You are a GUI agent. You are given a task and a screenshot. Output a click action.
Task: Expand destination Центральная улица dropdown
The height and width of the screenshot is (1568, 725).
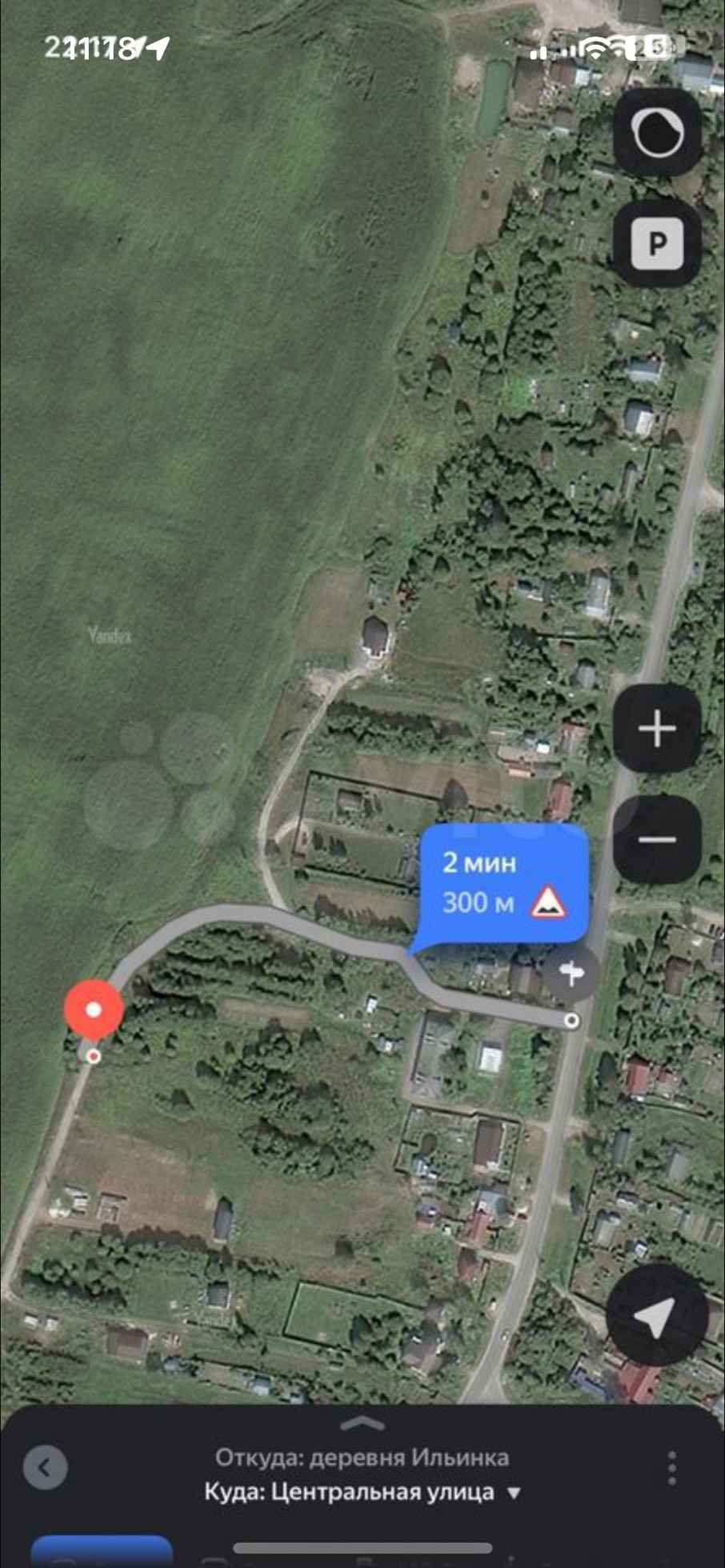(515, 1493)
